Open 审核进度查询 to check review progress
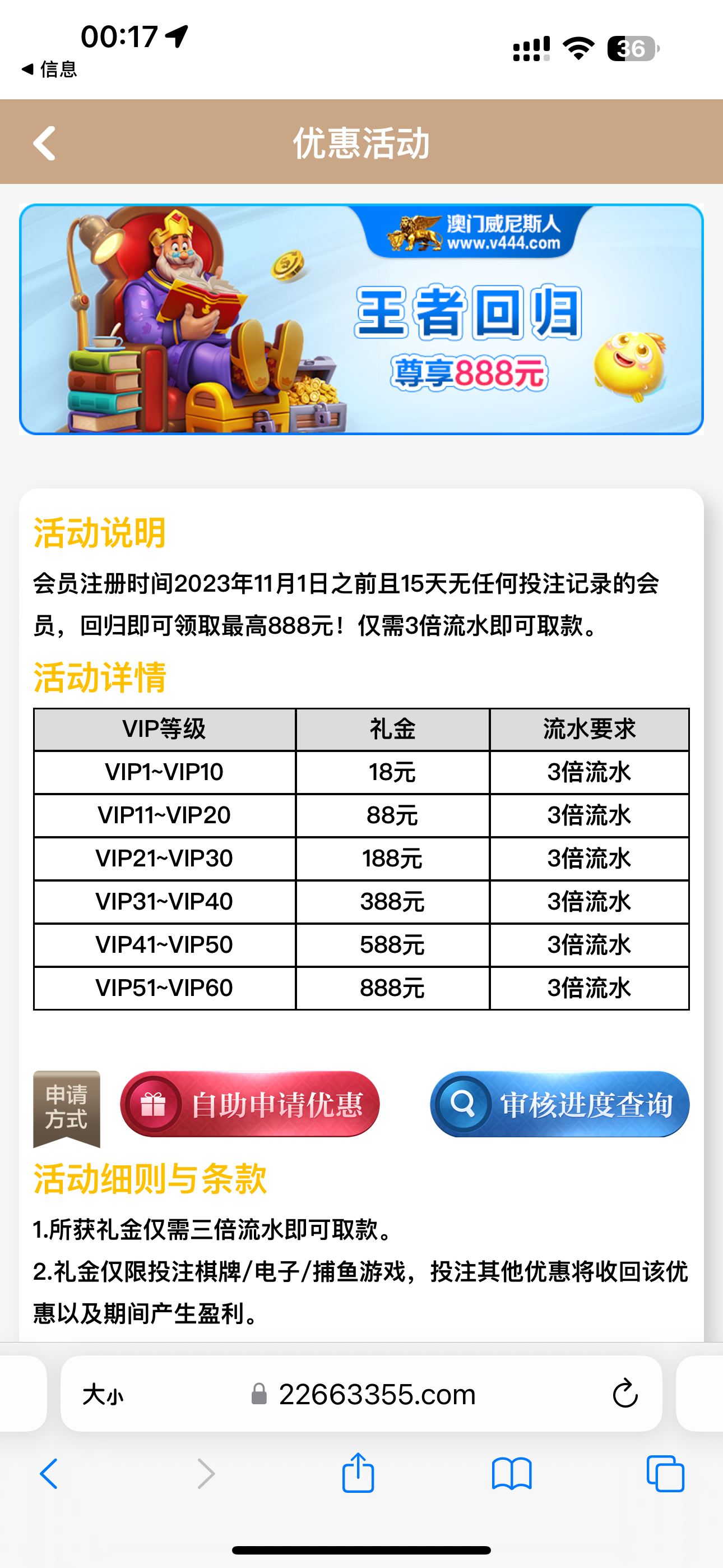This screenshot has height=1568, width=723. [x=560, y=1104]
